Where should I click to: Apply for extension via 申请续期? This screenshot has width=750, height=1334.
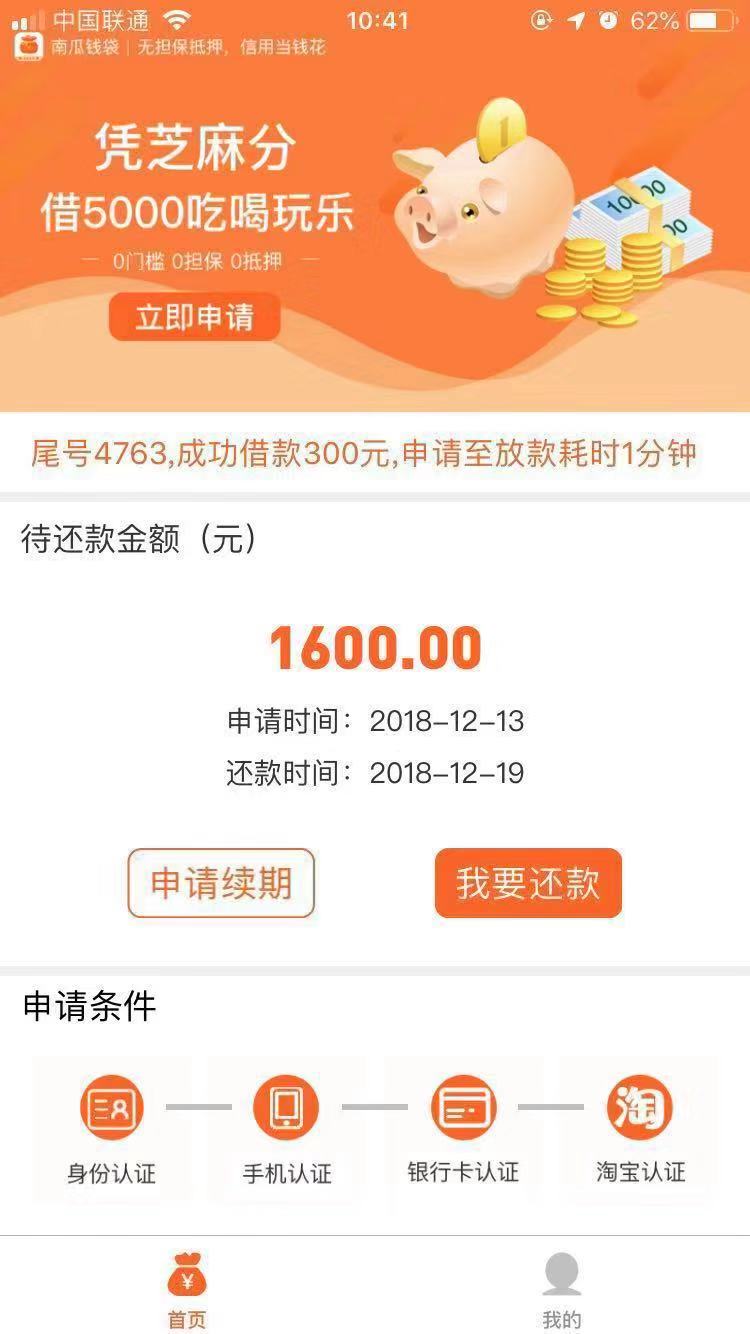pos(221,883)
